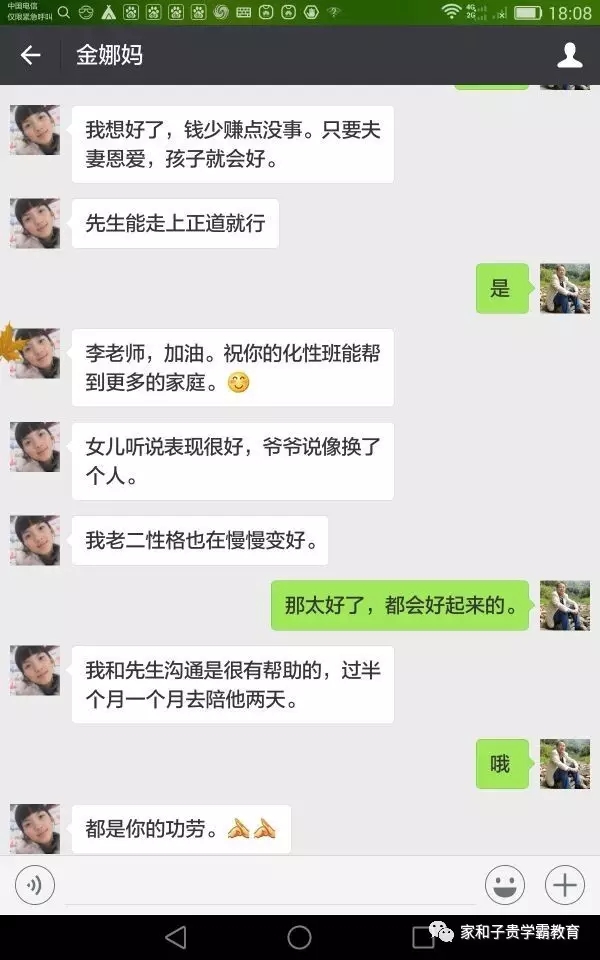Open contact avatar beside 先生能走上正道就行
The width and height of the screenshot is (600, 960).
pyautogui.click(x=35, y=223)
